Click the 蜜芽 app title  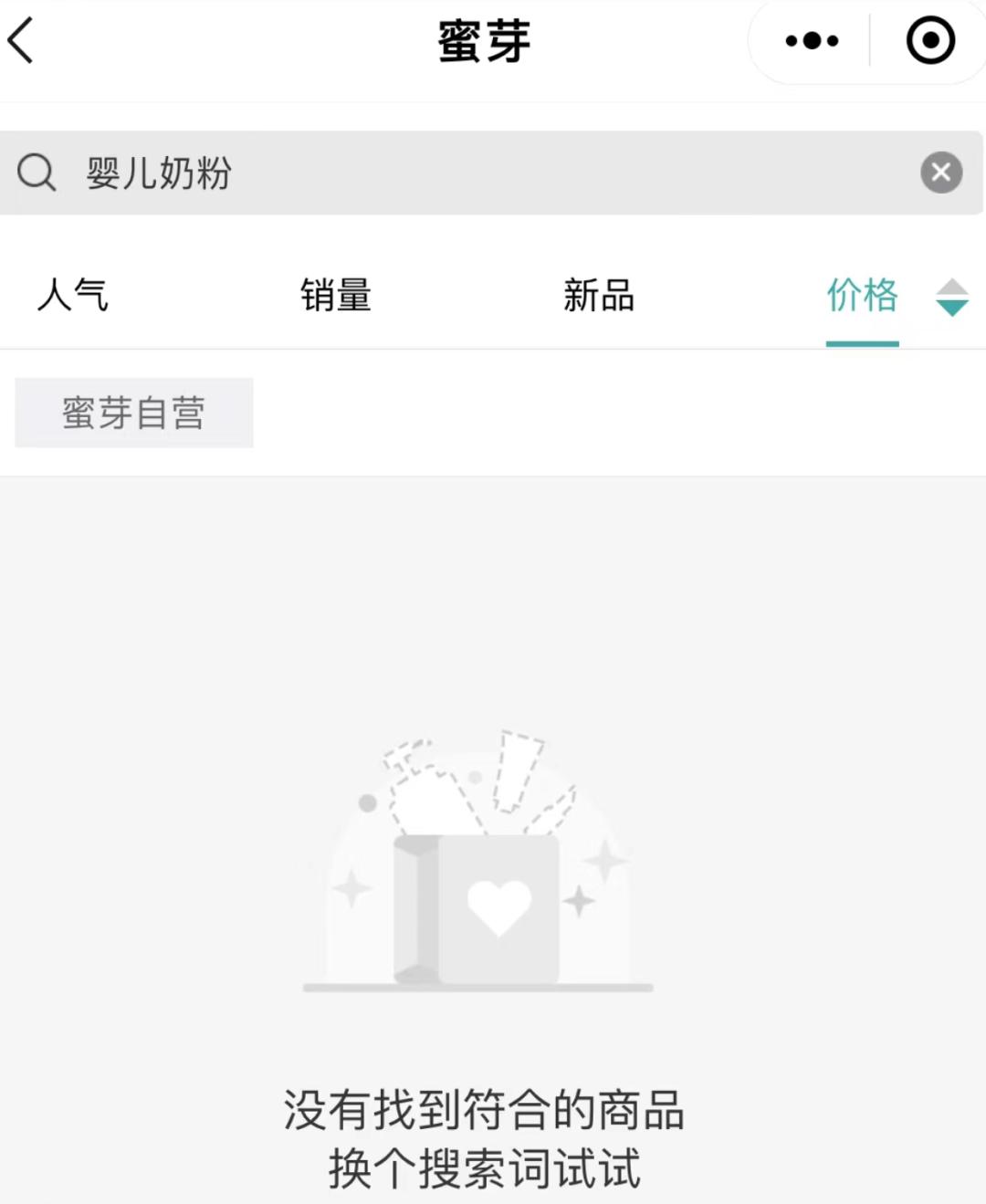click(x=482, y=40)
